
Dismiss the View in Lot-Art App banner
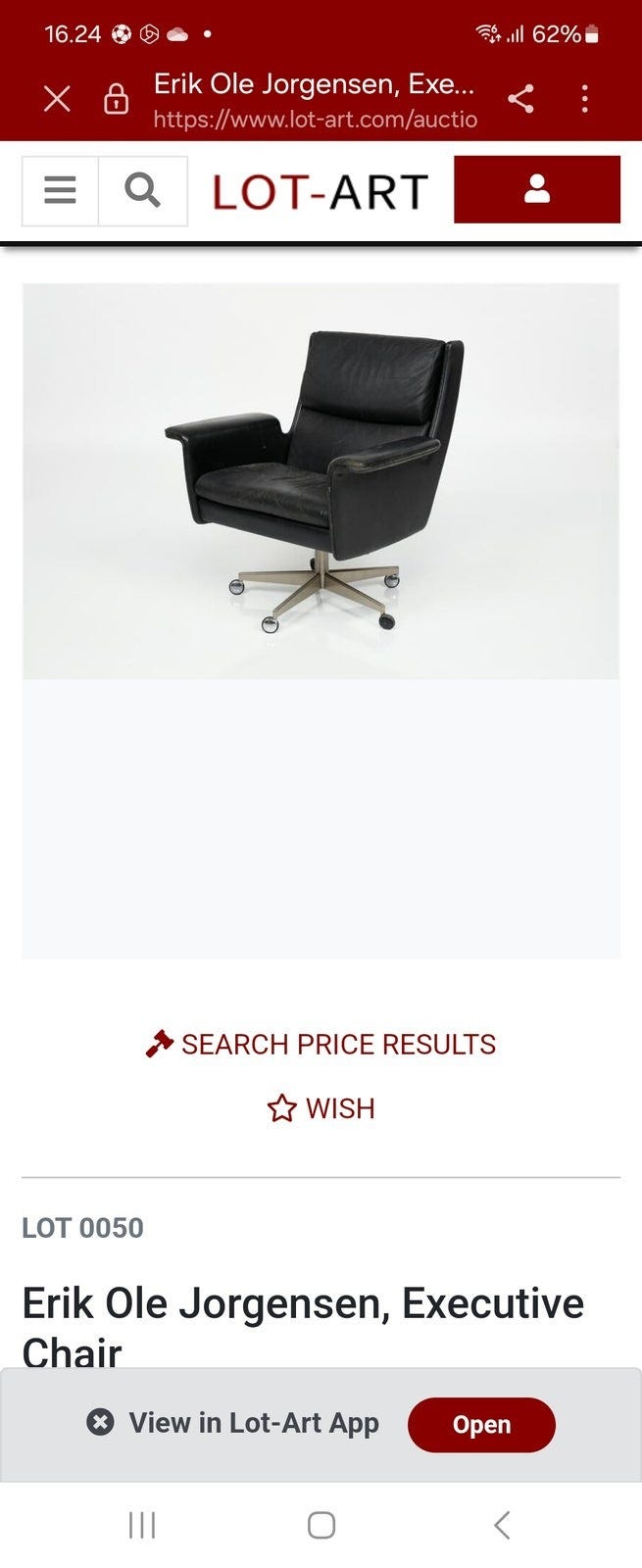pyautogui.click(x=100, y=1422)
